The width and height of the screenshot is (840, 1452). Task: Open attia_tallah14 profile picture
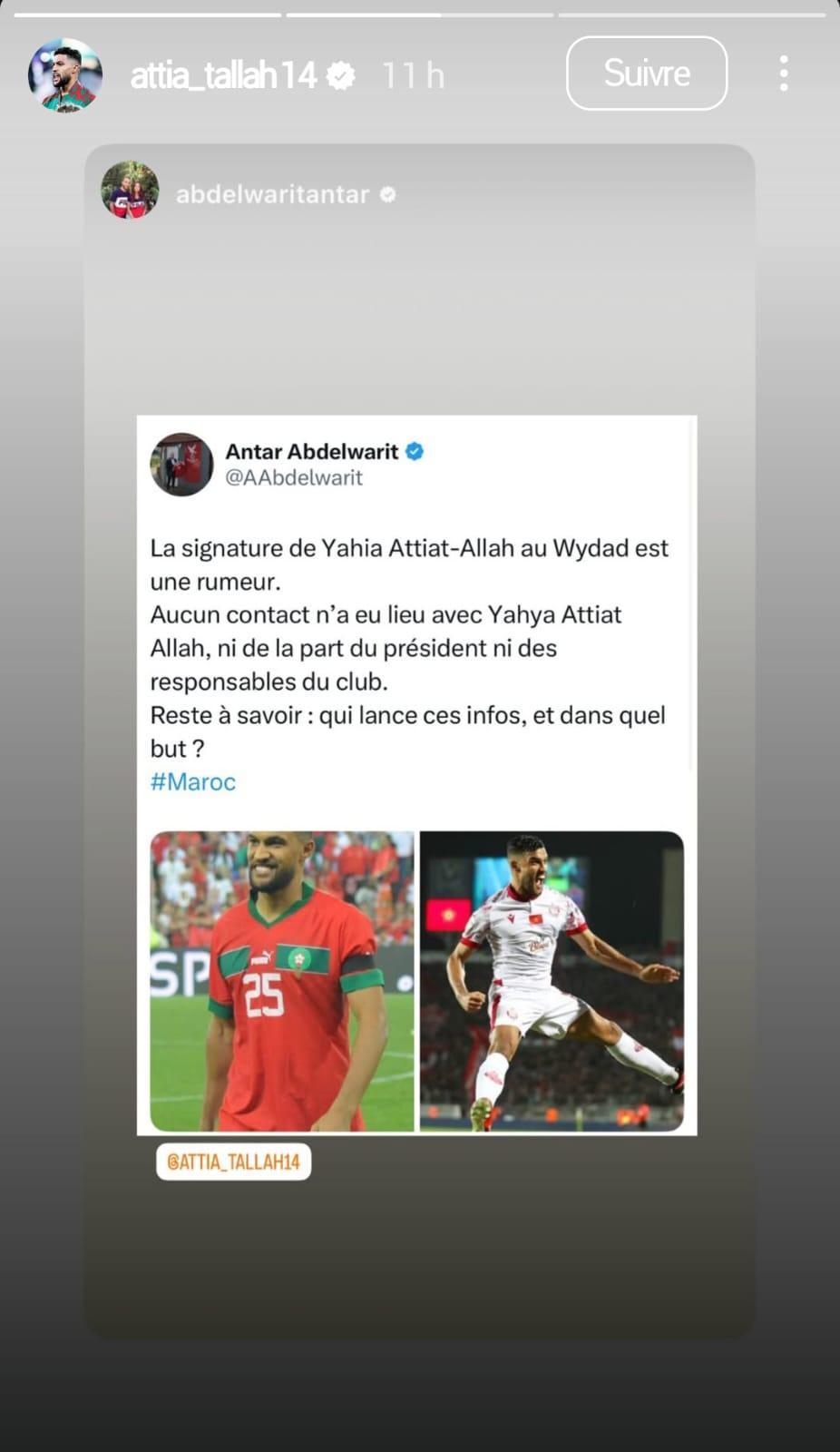(x=64, y=75)
